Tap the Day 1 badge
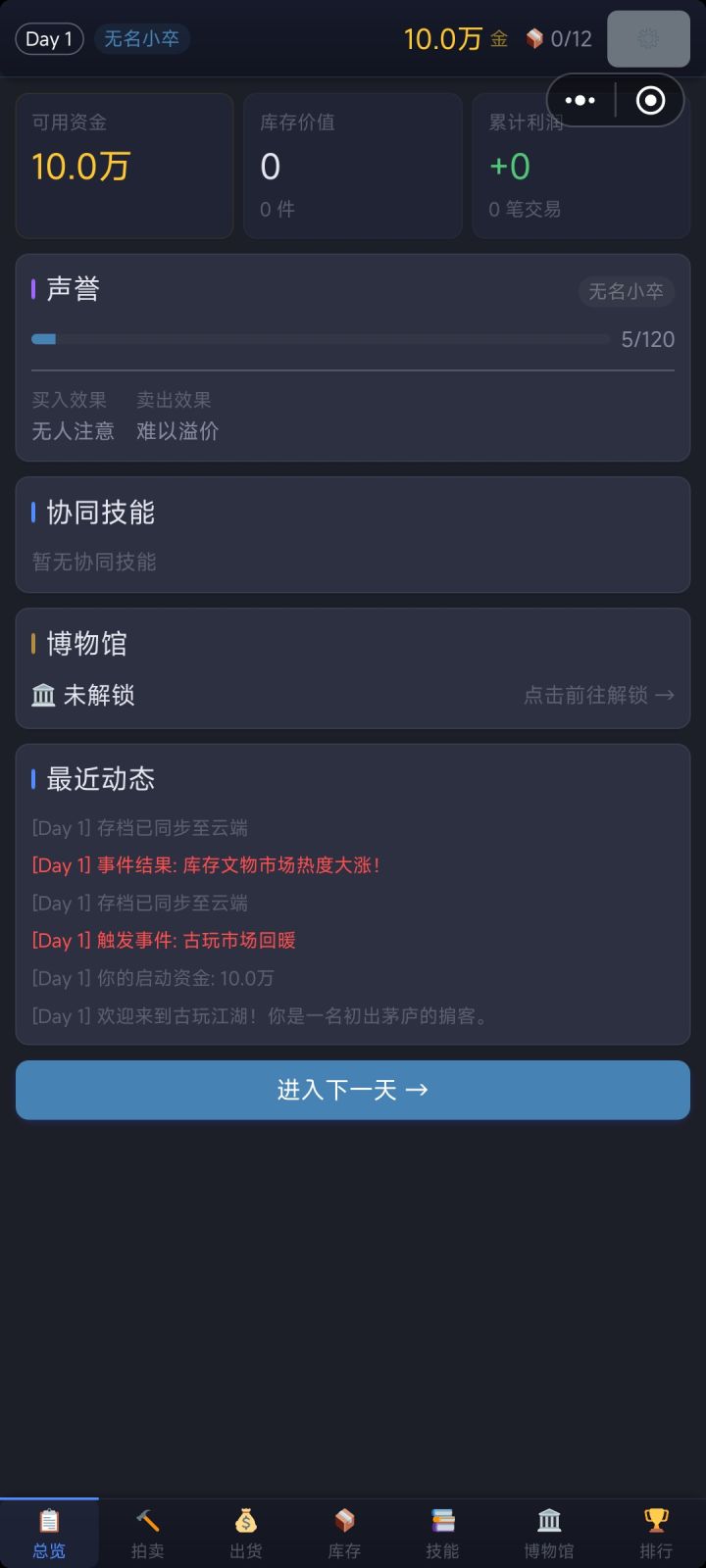 coord(49,39)
